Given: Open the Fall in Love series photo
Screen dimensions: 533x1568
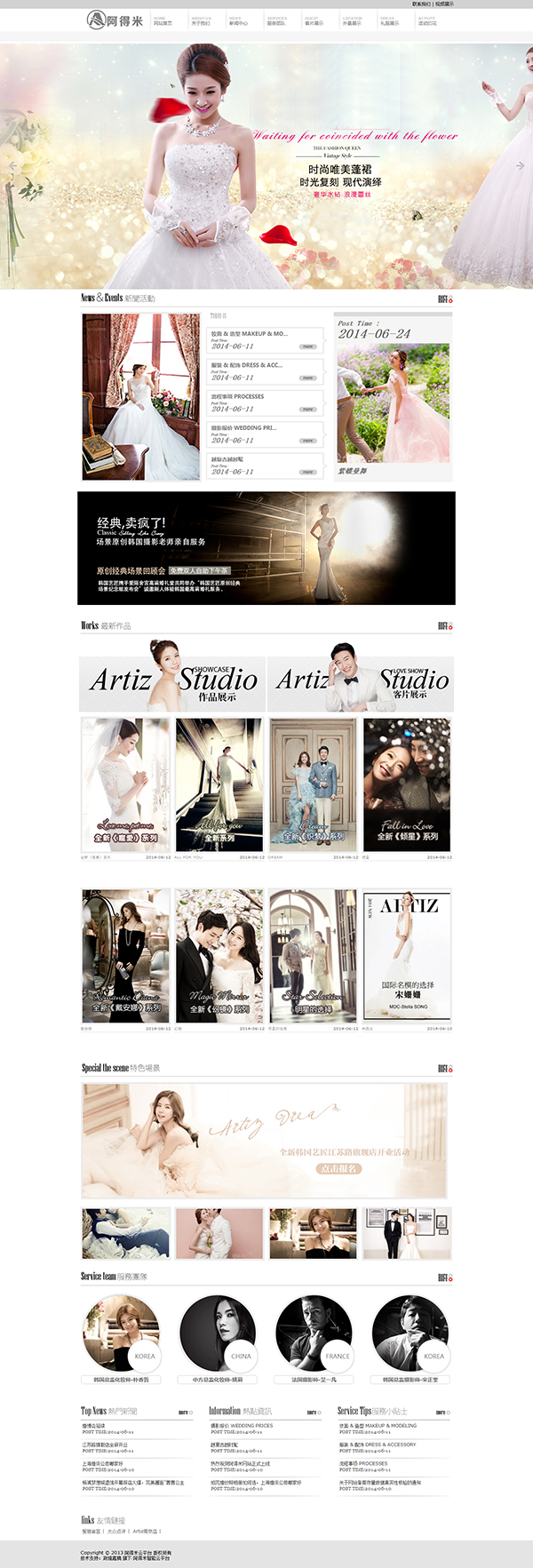Looking at the screenshot, I should pyautogui.click(x=407, y=784).
